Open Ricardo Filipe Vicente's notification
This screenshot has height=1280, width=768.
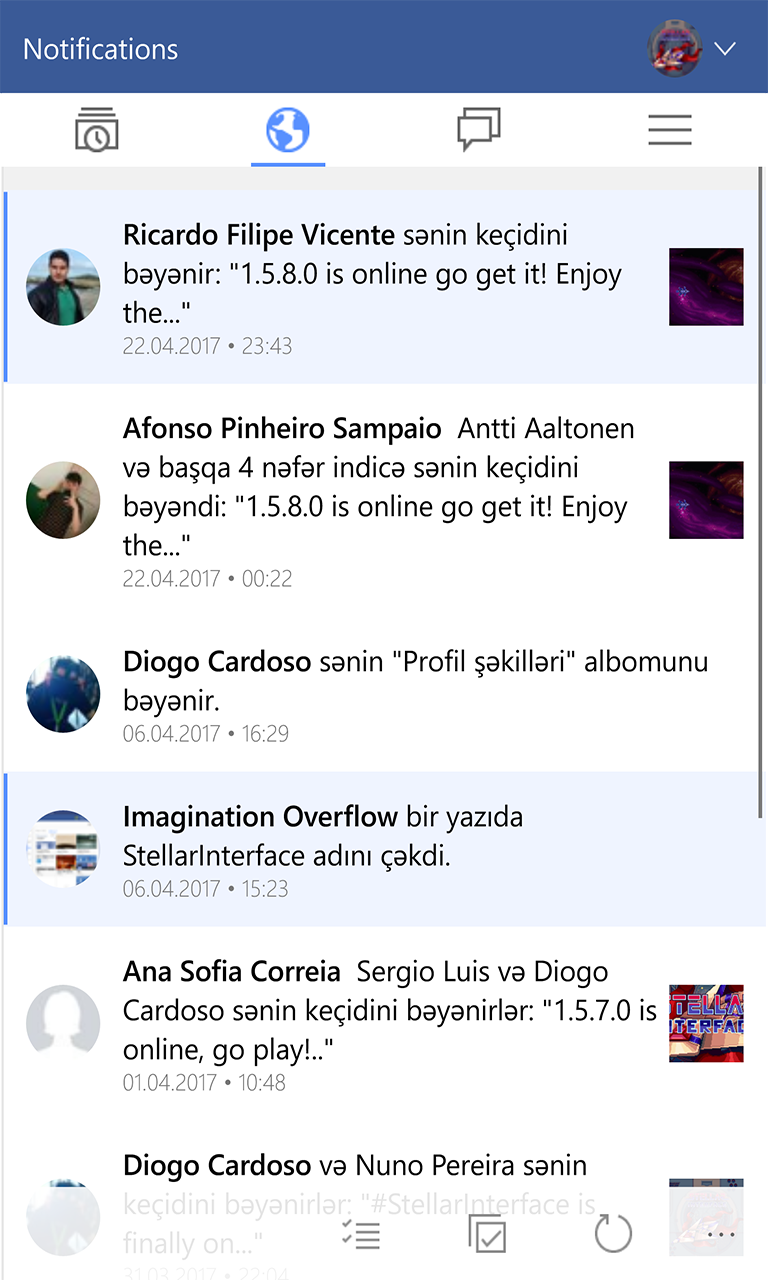pos(380,288)
